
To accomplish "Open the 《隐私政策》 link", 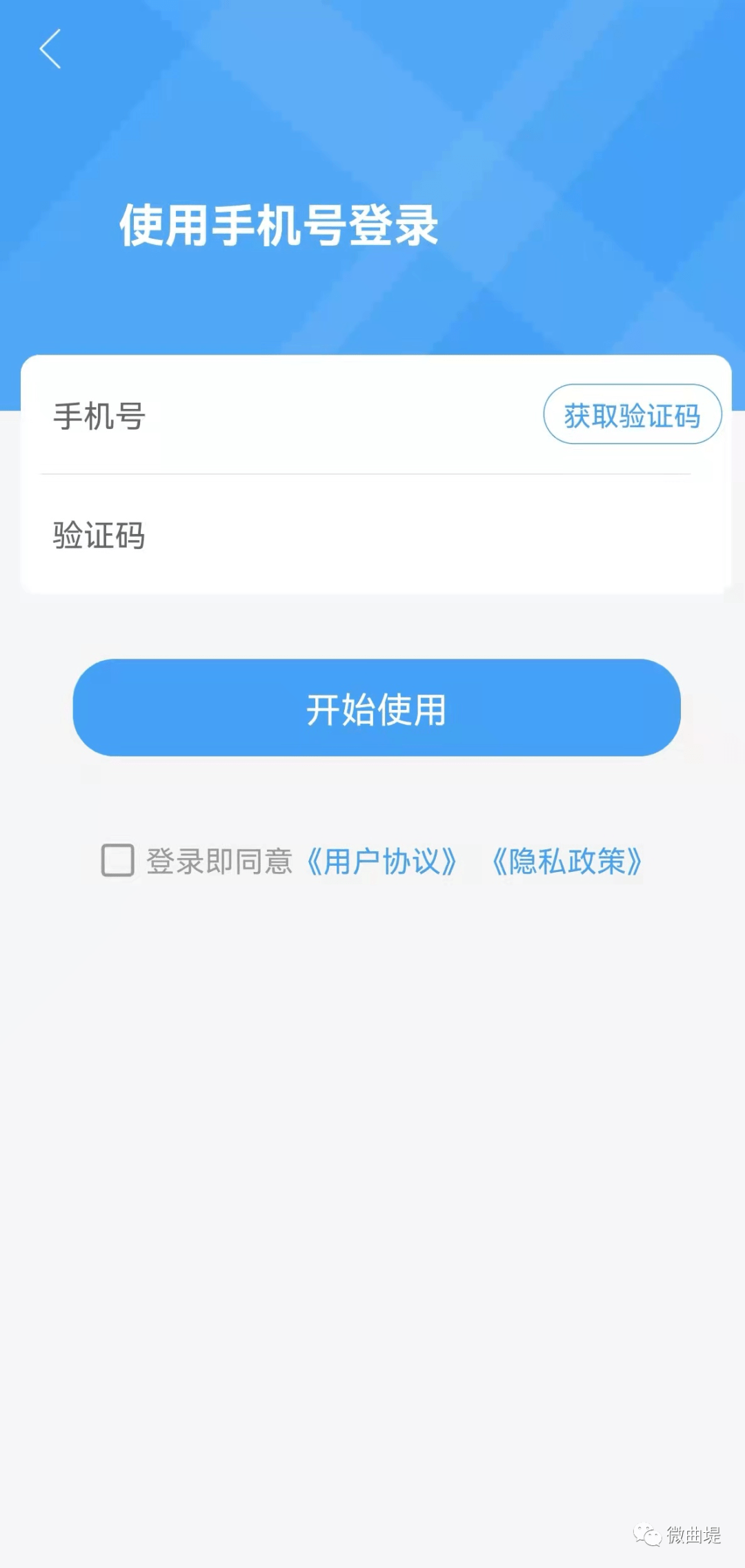I will [567, 862].
